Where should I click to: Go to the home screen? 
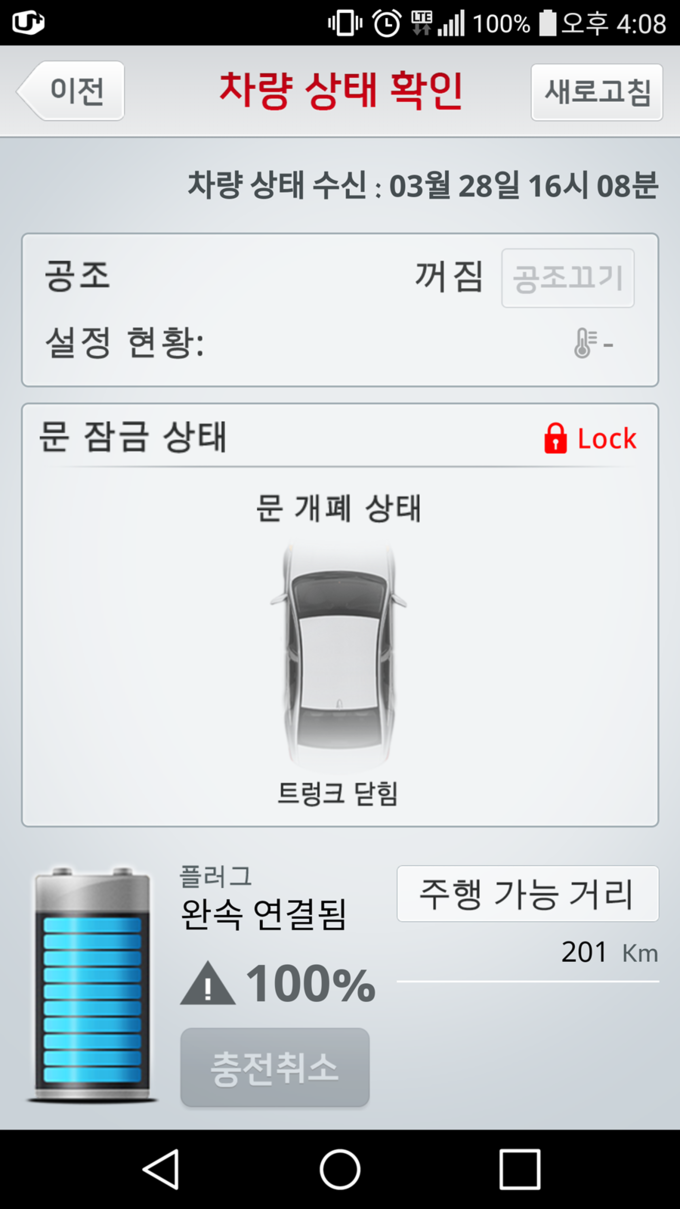pos(340,1169)
